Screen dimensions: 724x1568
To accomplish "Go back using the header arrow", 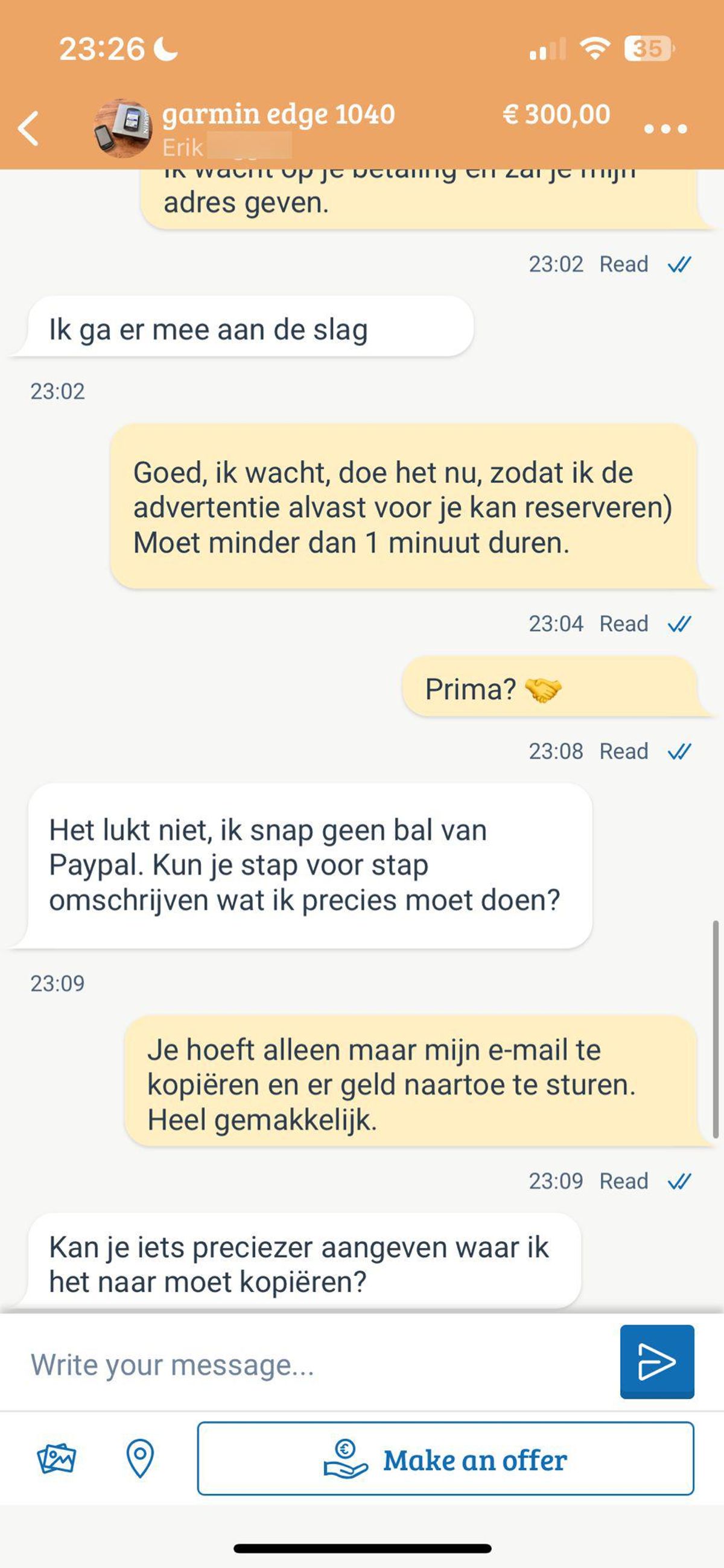I will point(28,129).
